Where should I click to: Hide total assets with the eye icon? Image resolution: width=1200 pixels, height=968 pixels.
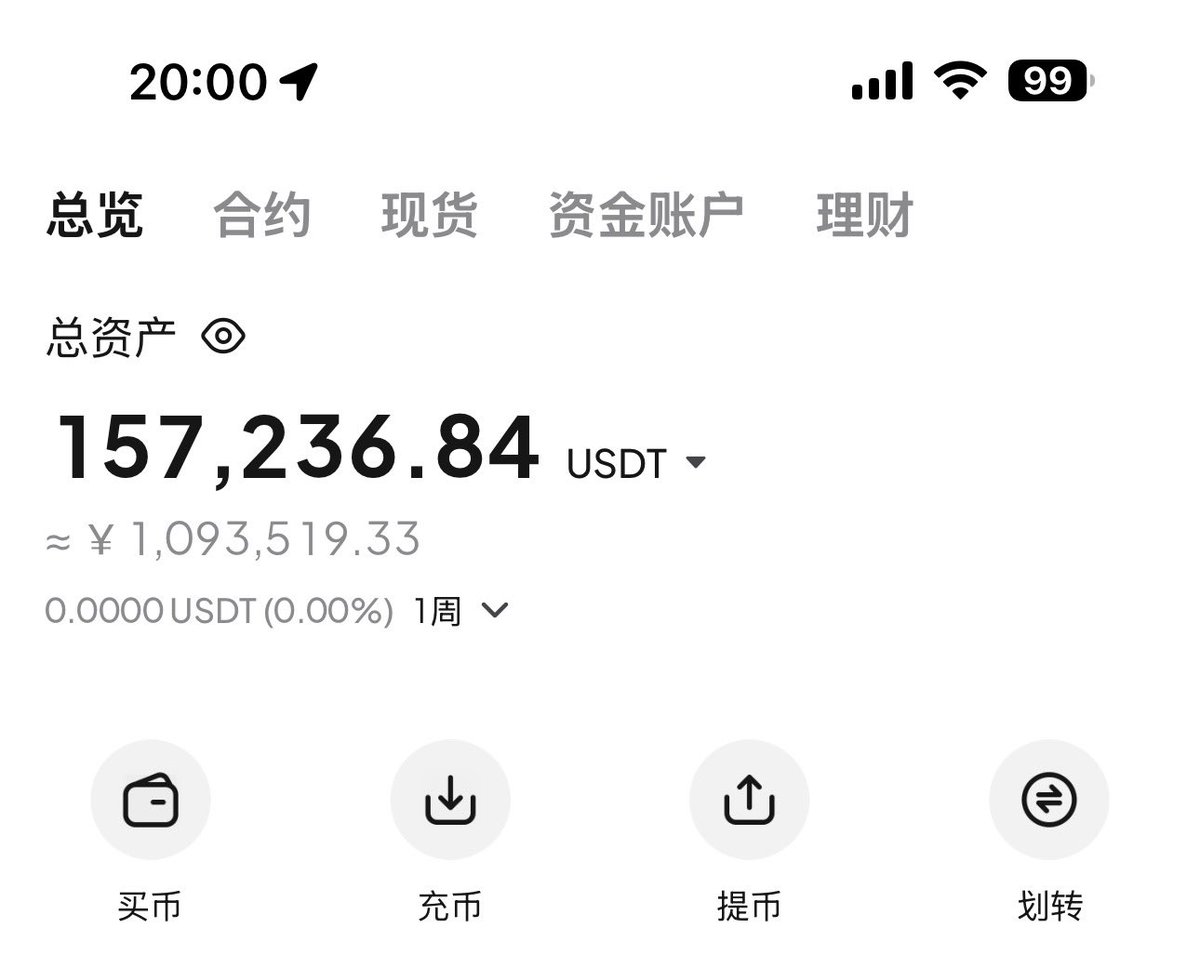pyautogui.click(x=223, y=337)
